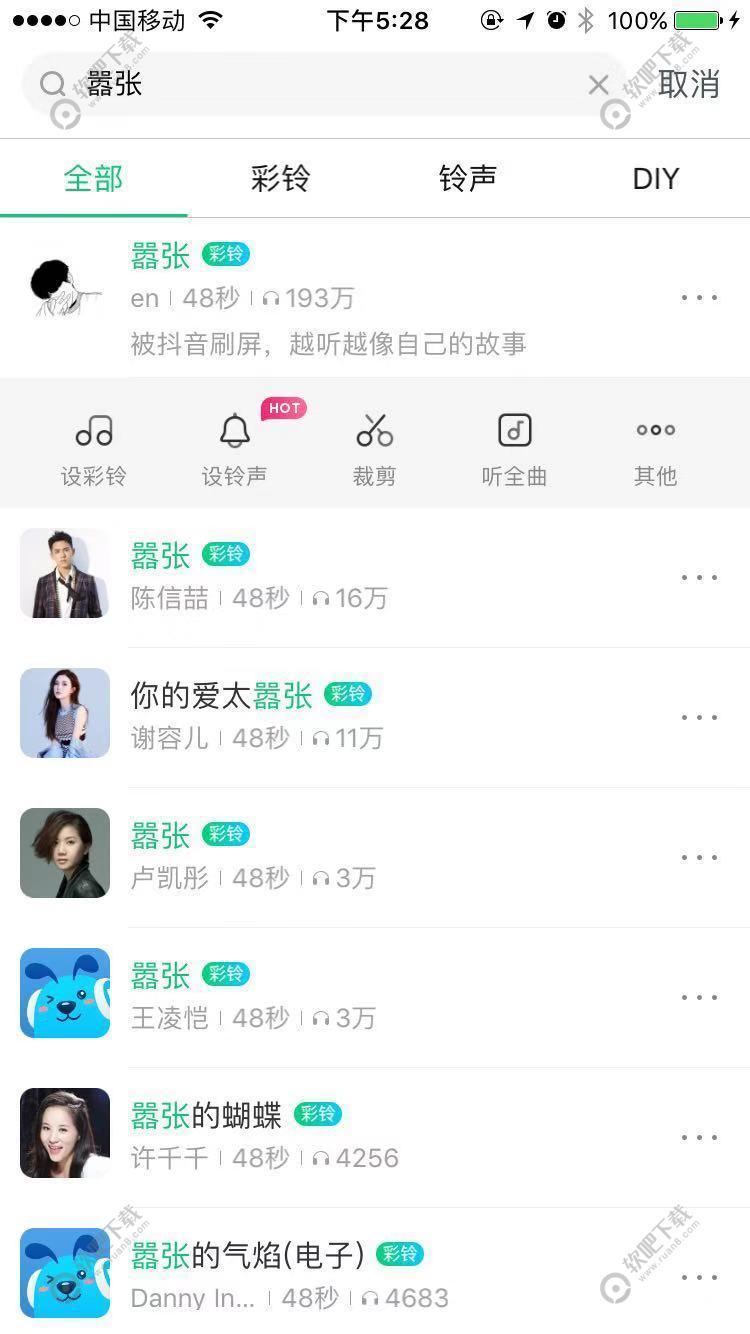The width and height of the screenshot is (750, 1334).
Task: Expand options menu for 王凌恺's track
Action: coord(699,997)
